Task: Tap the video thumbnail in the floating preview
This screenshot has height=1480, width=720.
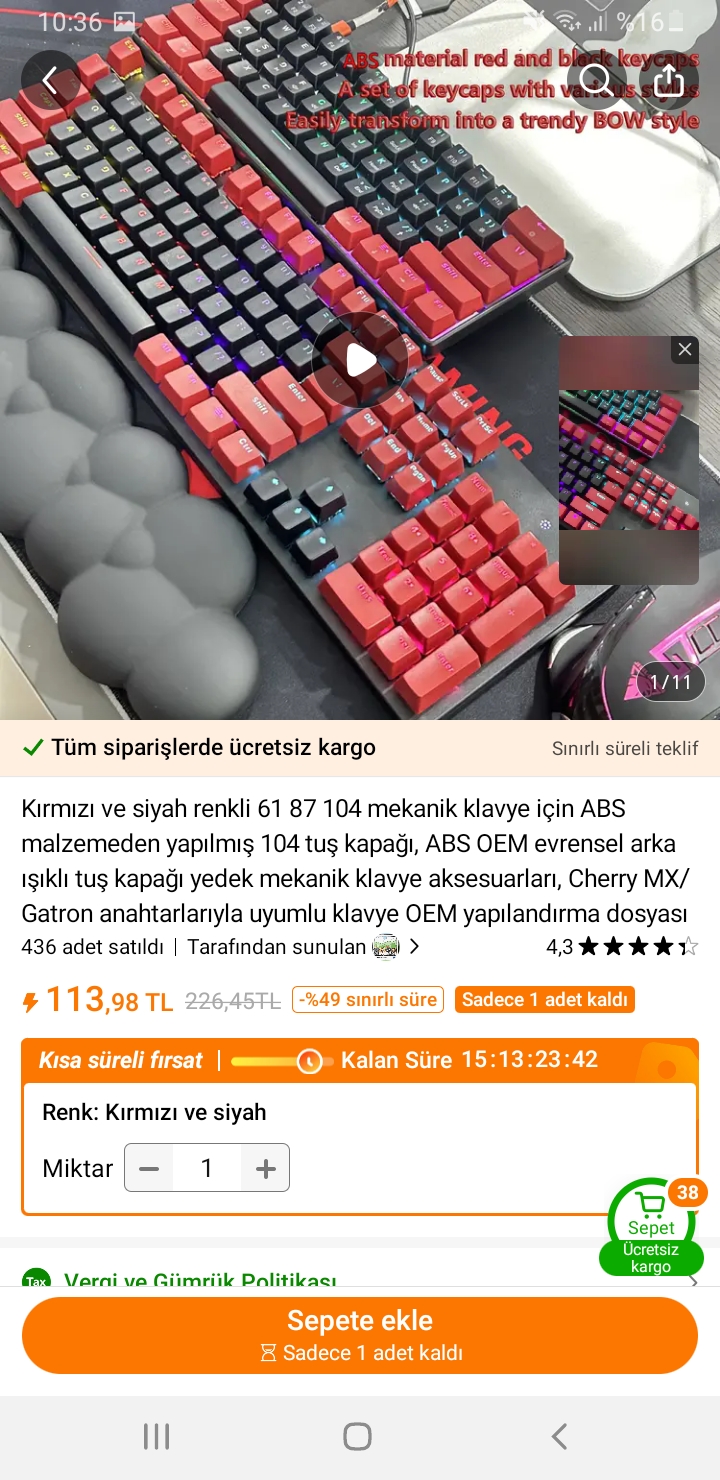Action: pos(628,460)
